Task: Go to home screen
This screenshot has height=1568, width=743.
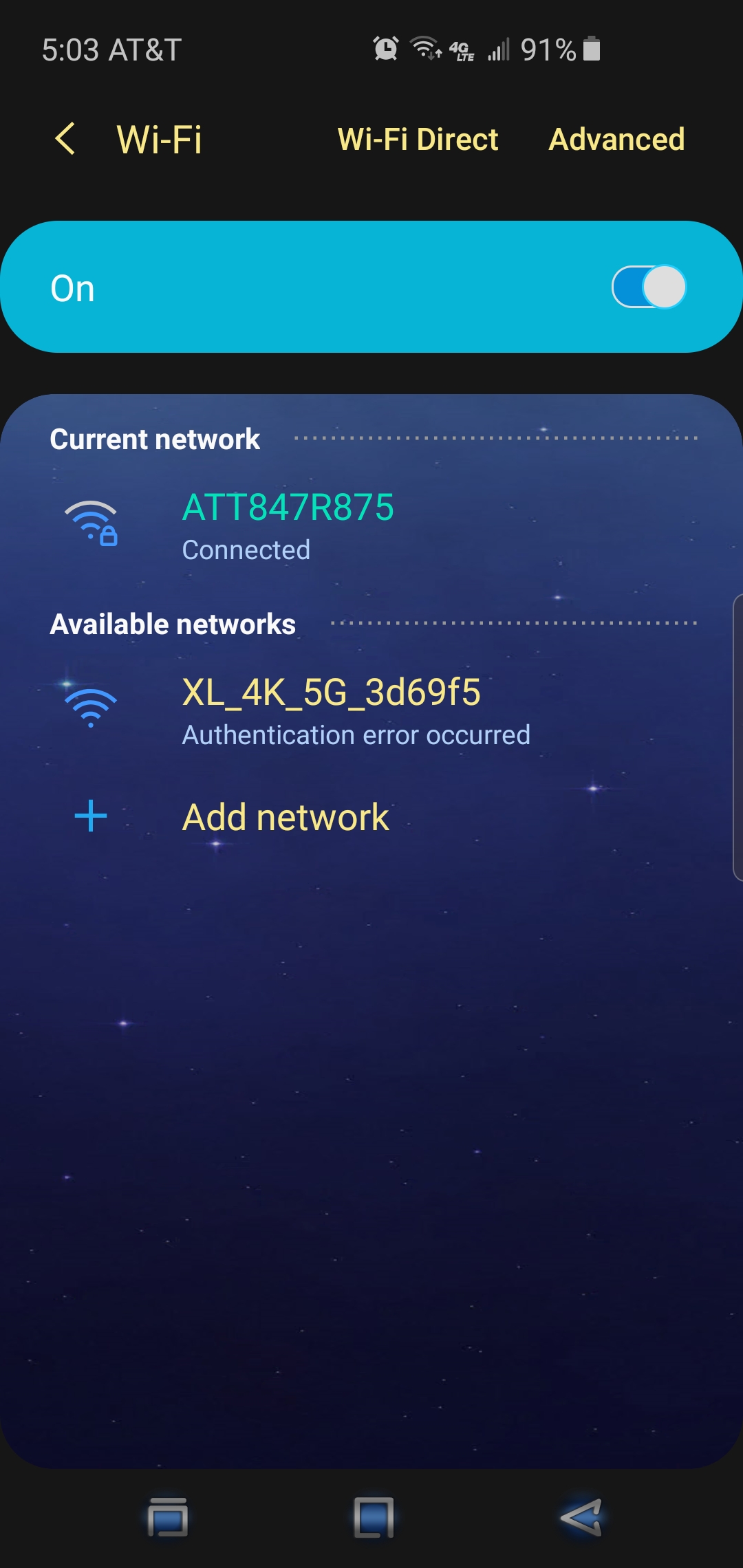Action: tap(374, 1516)
